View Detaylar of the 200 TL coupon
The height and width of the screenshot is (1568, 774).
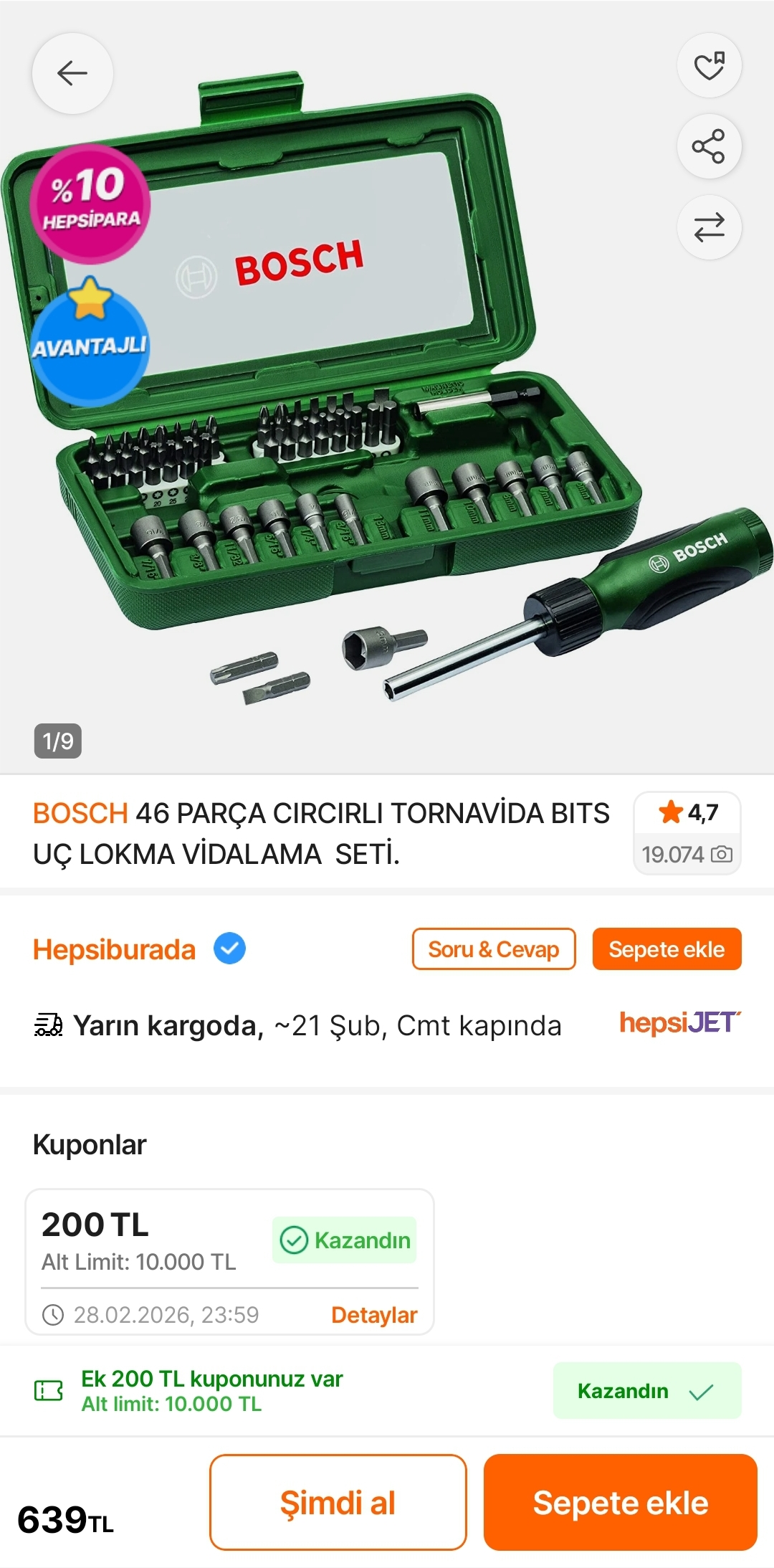coord(373,1315)
